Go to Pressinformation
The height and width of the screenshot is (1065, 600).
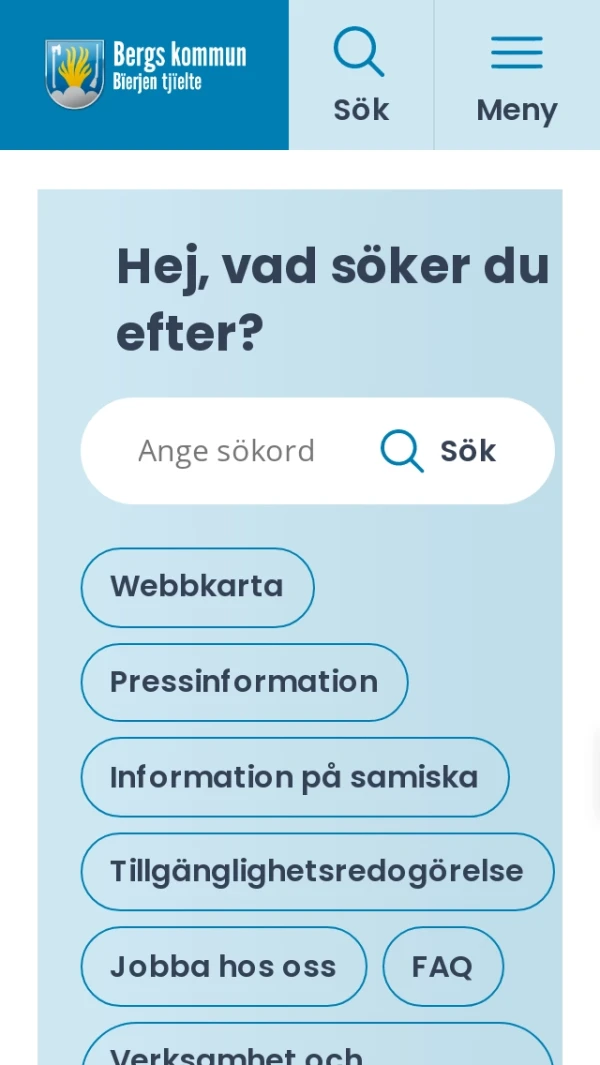[244, 682]
